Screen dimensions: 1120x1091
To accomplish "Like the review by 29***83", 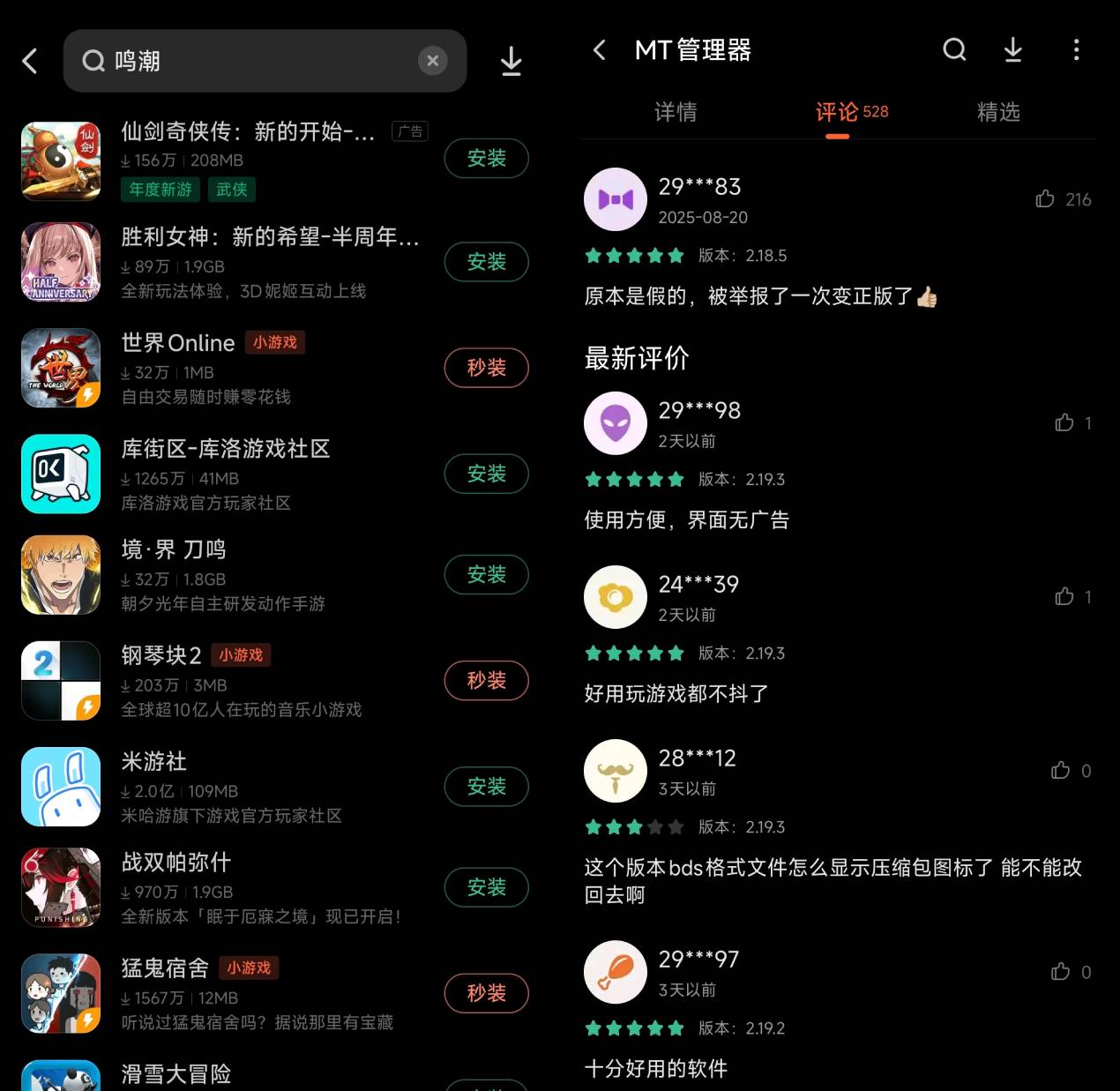I will (x=1046, y=199).
